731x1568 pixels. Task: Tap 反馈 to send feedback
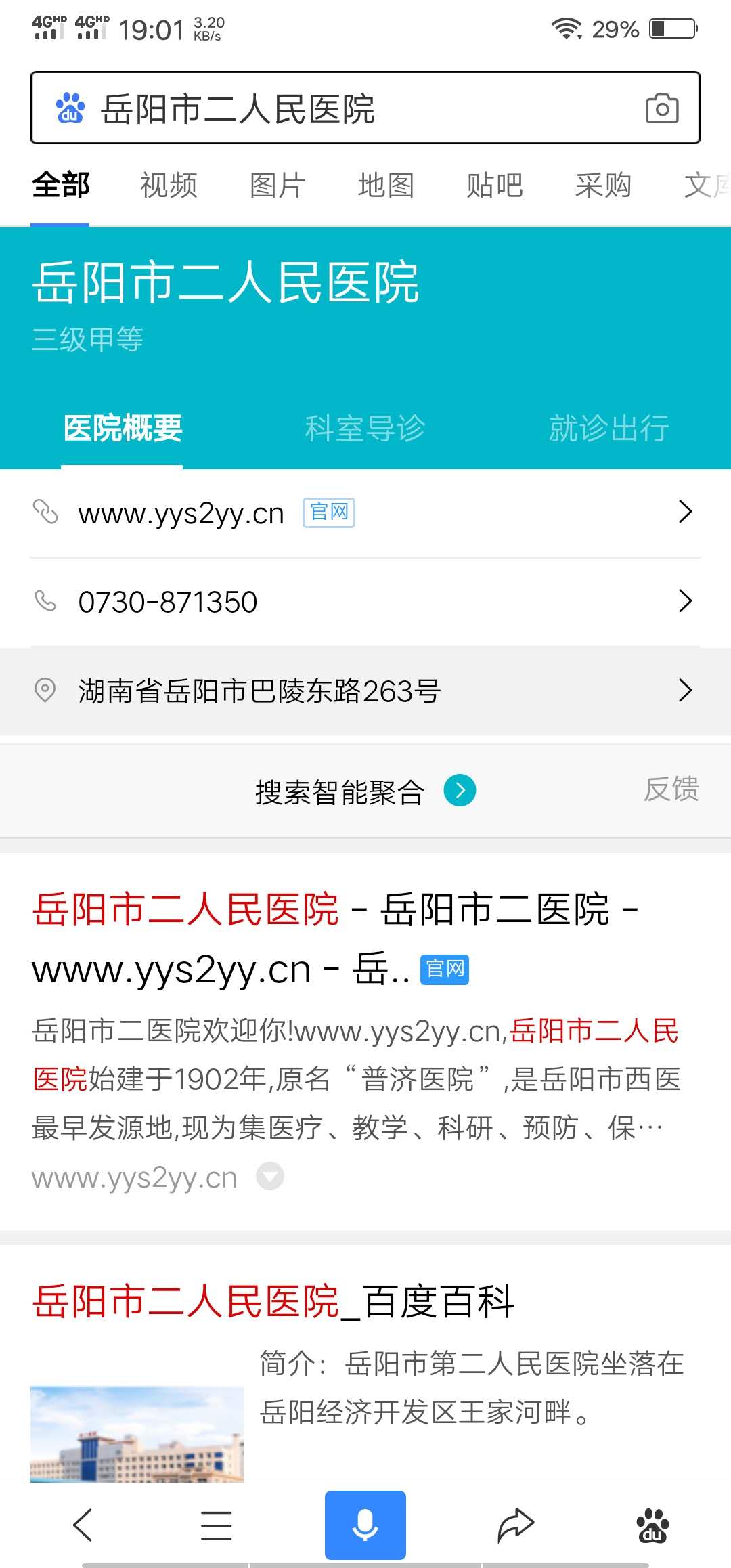pos(671,789)
